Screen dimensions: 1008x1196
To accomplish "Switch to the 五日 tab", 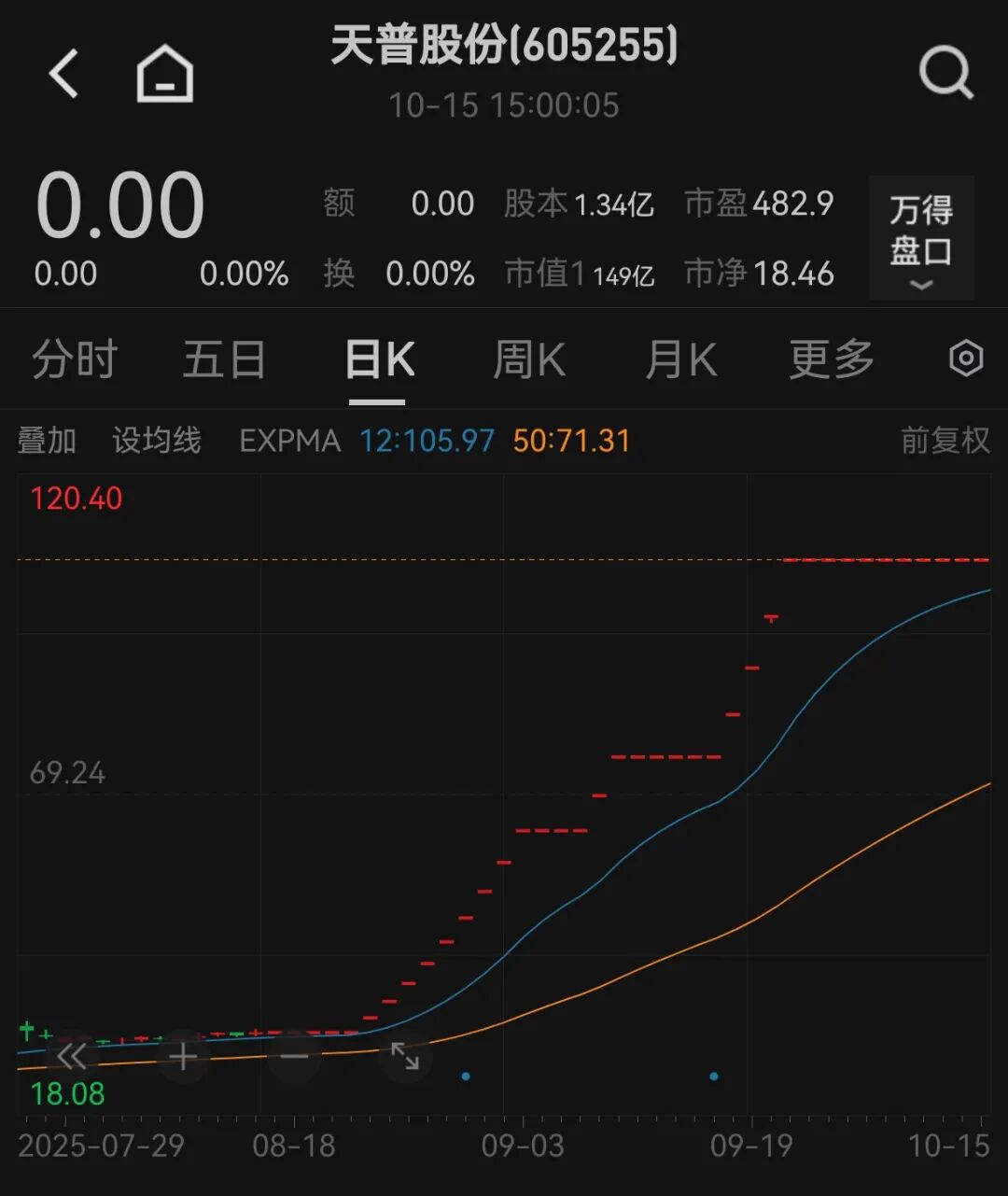I will coord(224,359).
